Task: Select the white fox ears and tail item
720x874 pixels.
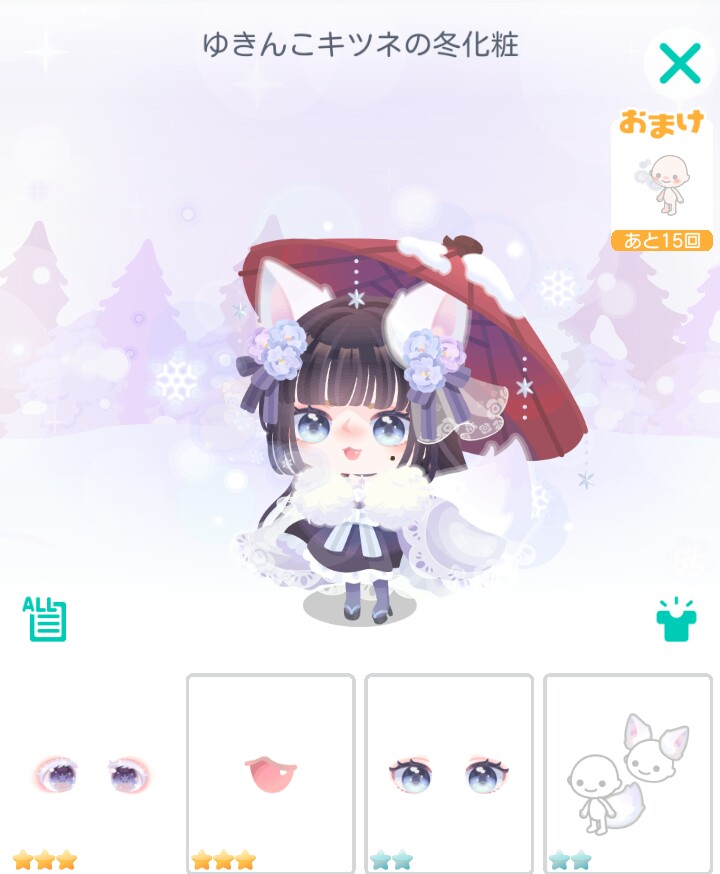Action: tap(627, 774)
